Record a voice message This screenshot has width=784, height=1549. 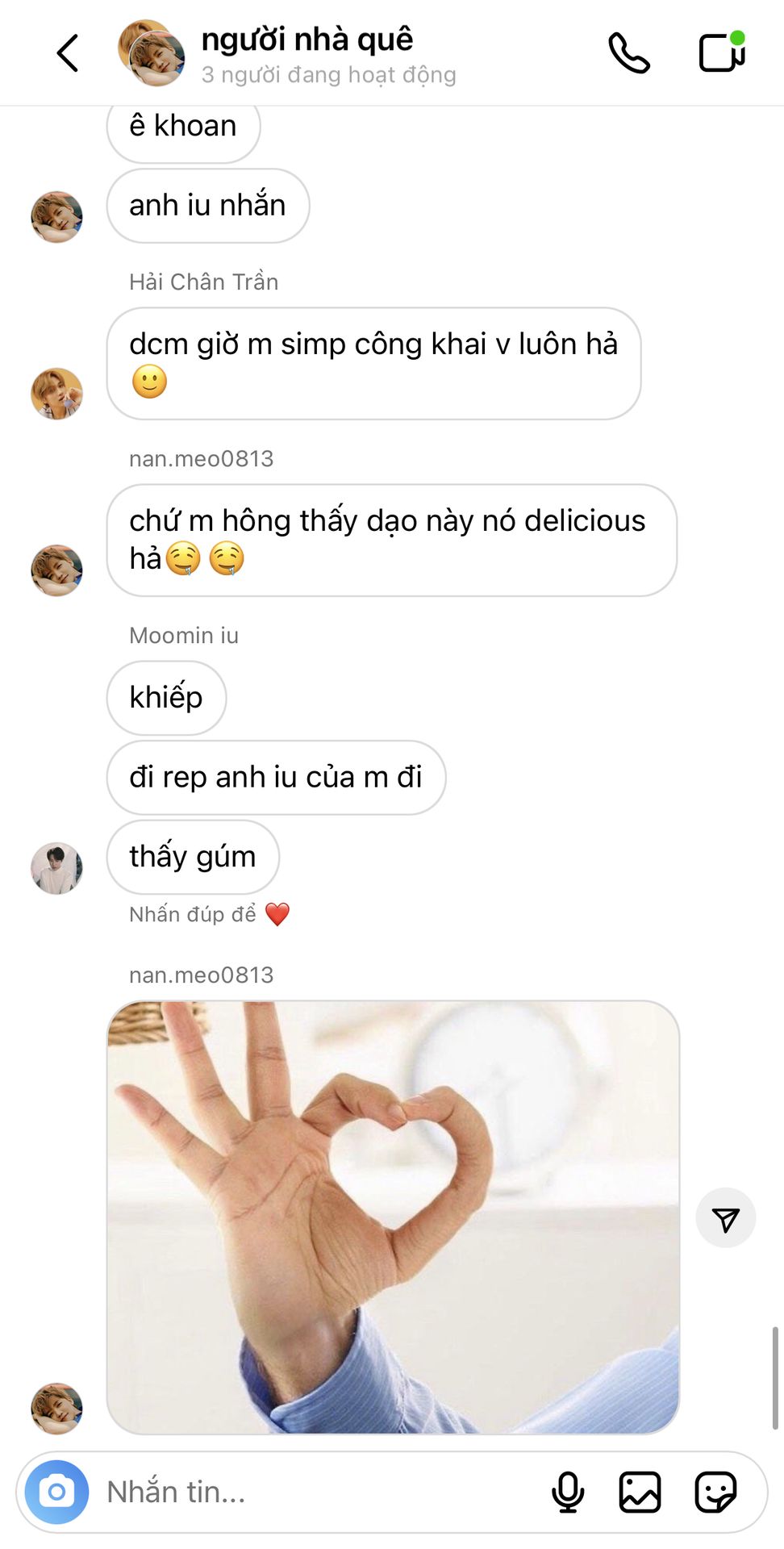568,1493
